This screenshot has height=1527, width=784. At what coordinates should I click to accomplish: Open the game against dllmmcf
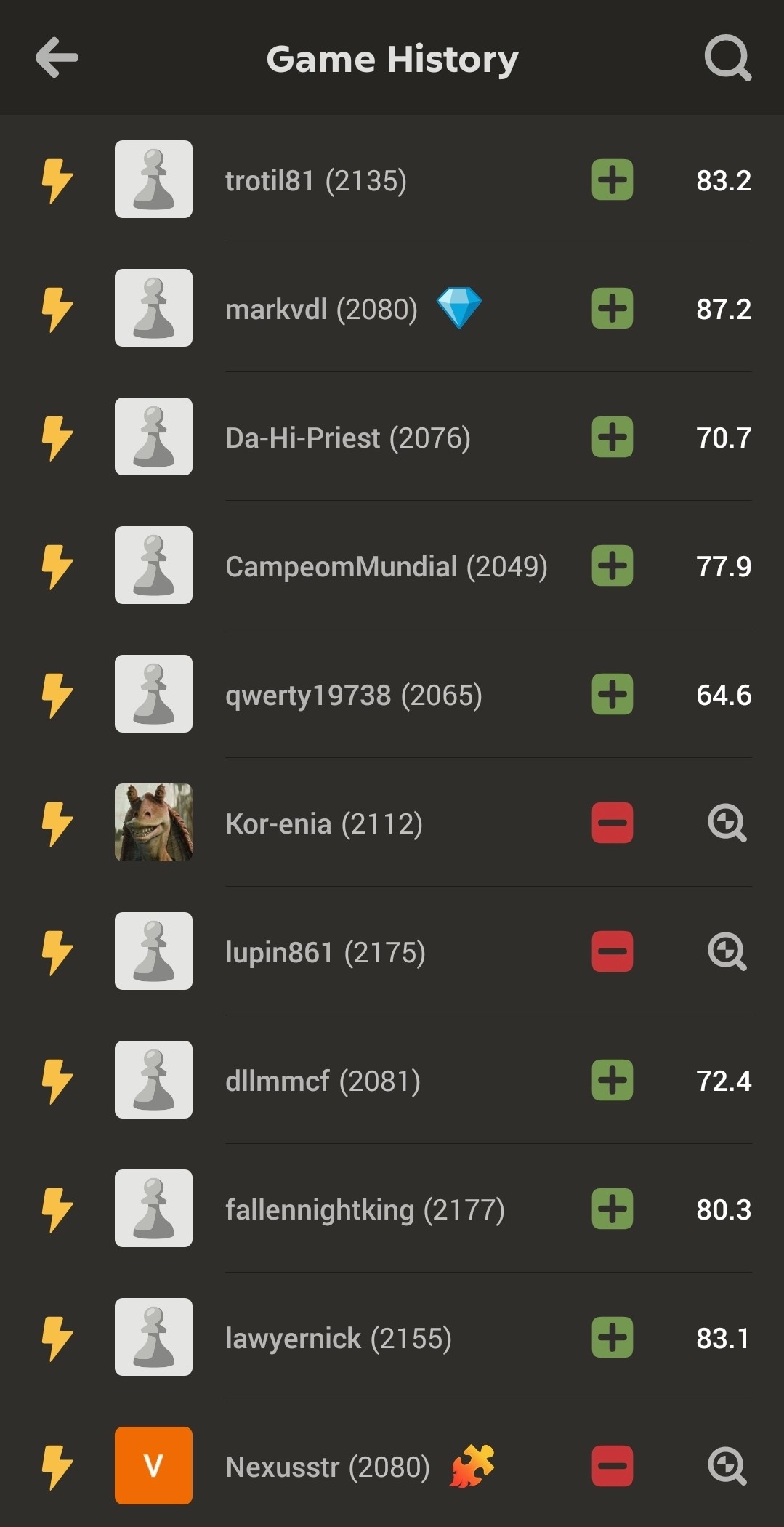(392, 1080)
